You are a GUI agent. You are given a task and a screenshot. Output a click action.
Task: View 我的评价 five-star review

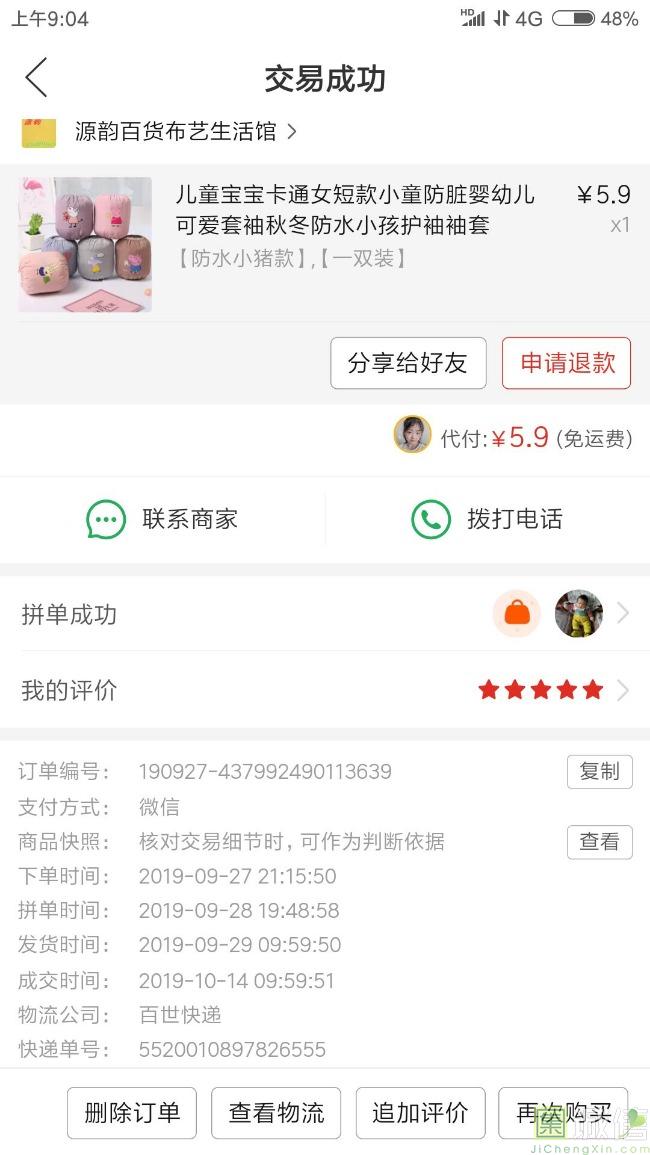[325, 690]
